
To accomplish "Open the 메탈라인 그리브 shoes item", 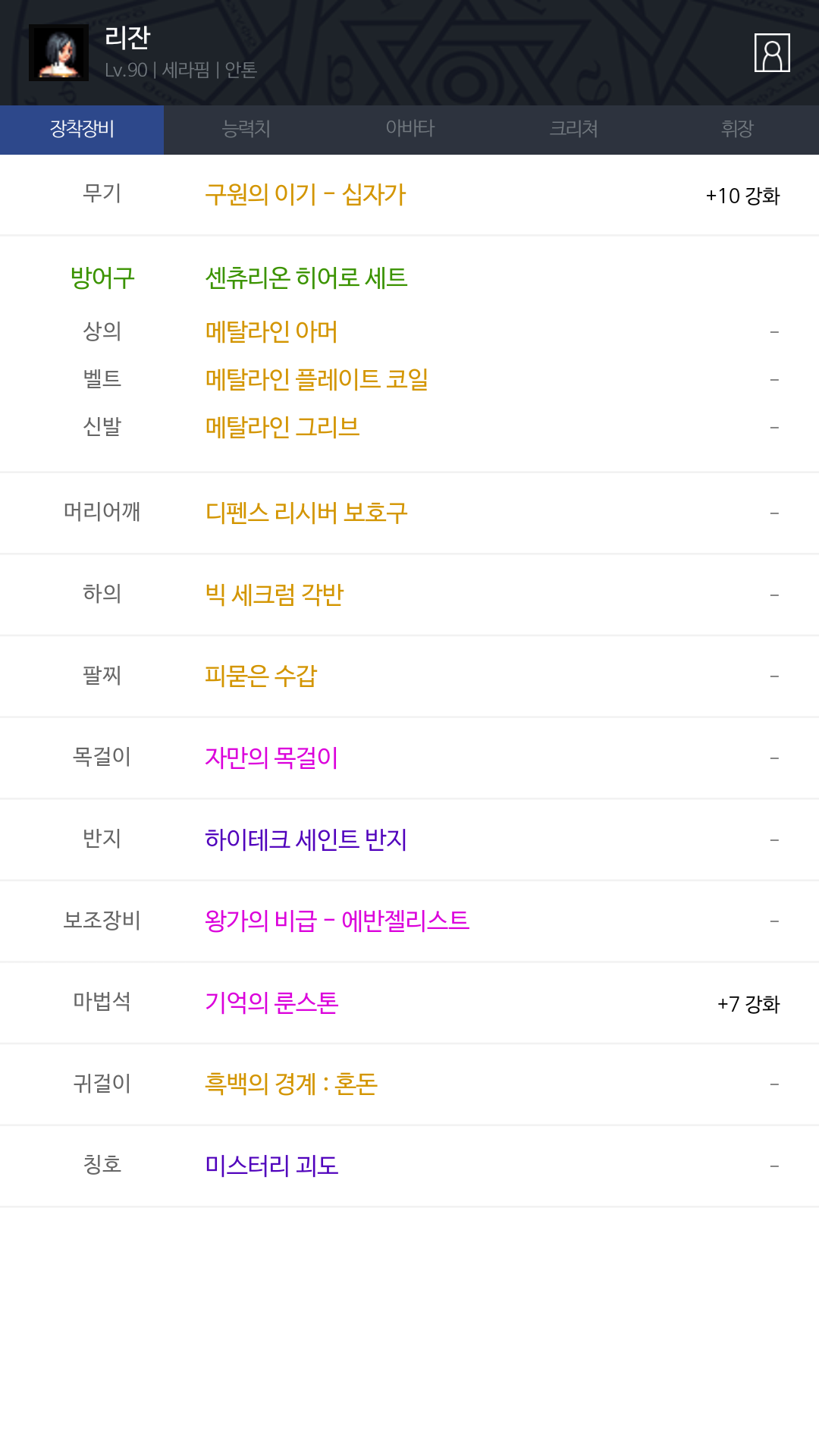I will pos(282,427).
